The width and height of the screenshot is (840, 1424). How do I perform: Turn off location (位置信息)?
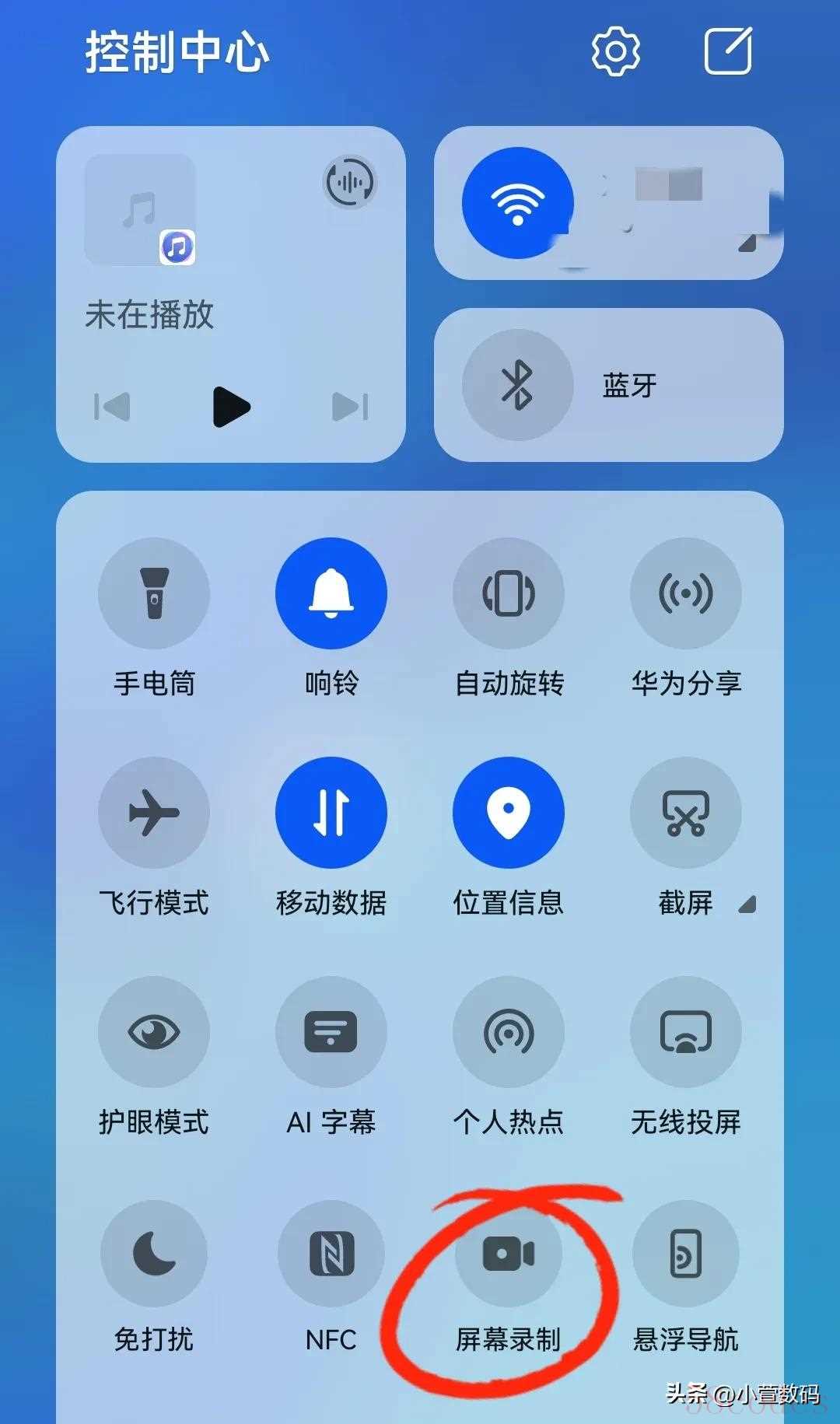(509, 813)
